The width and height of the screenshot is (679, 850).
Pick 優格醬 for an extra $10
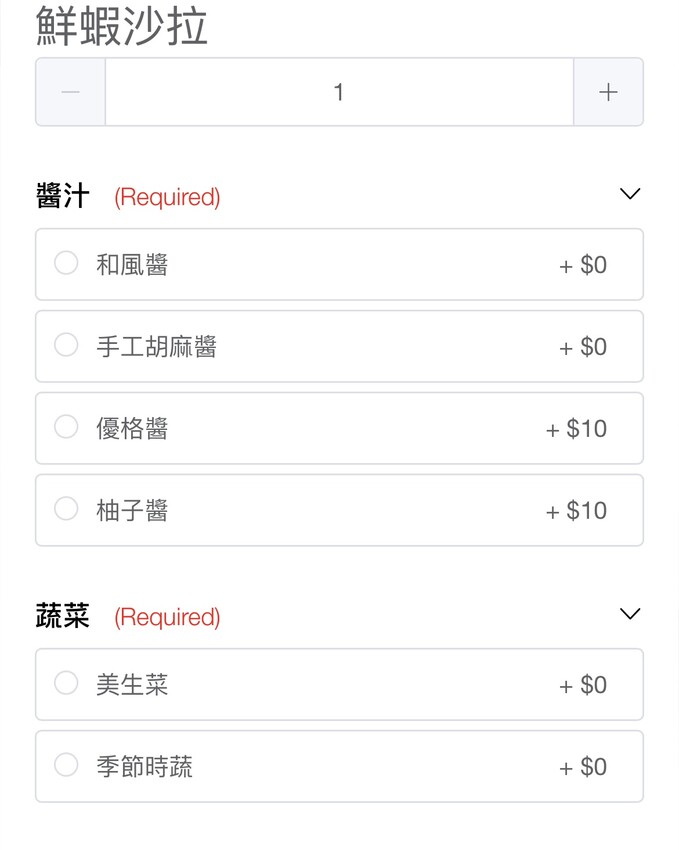(66, 428)
